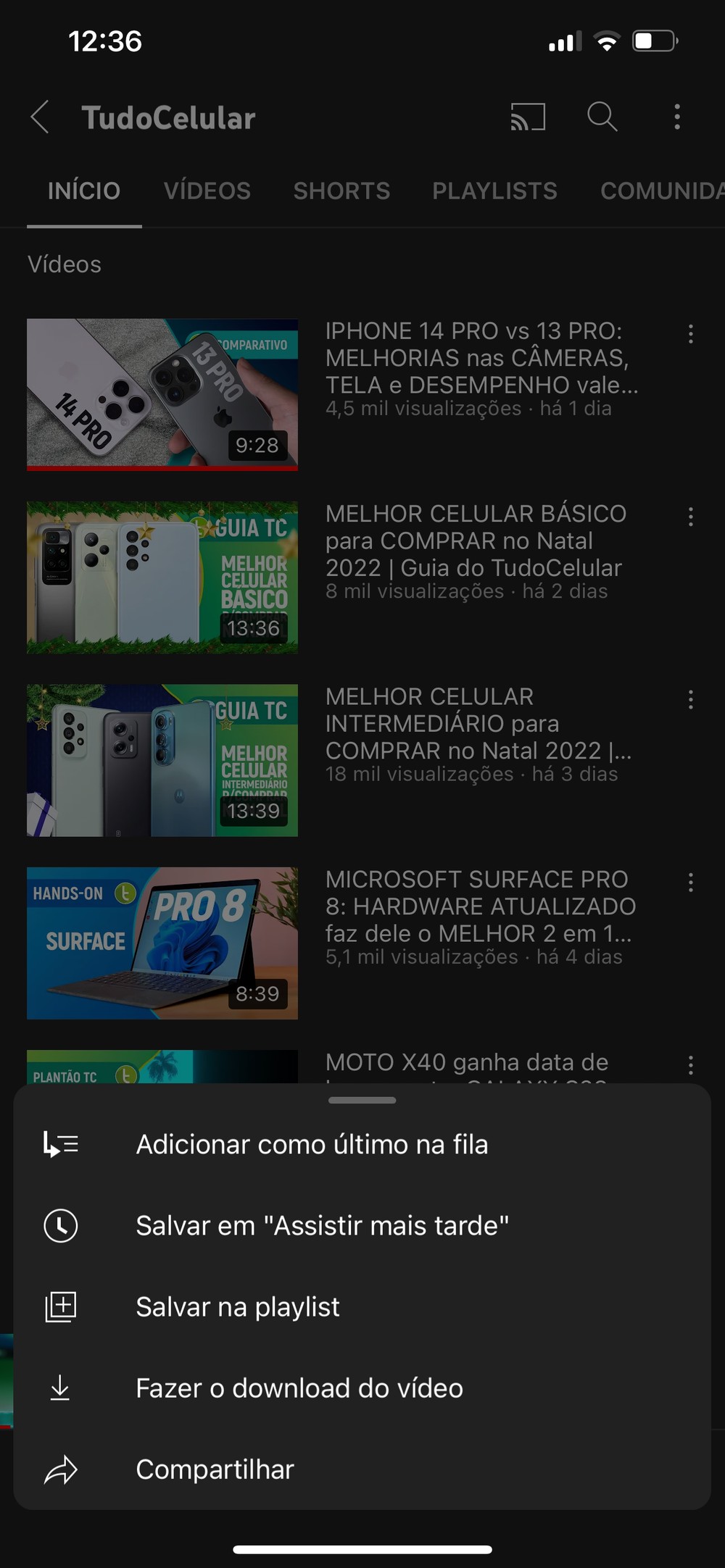Open options for Surface Pro 8 video
The image size is (725, 1568).
pyautogui.click(x=690, y=882)
